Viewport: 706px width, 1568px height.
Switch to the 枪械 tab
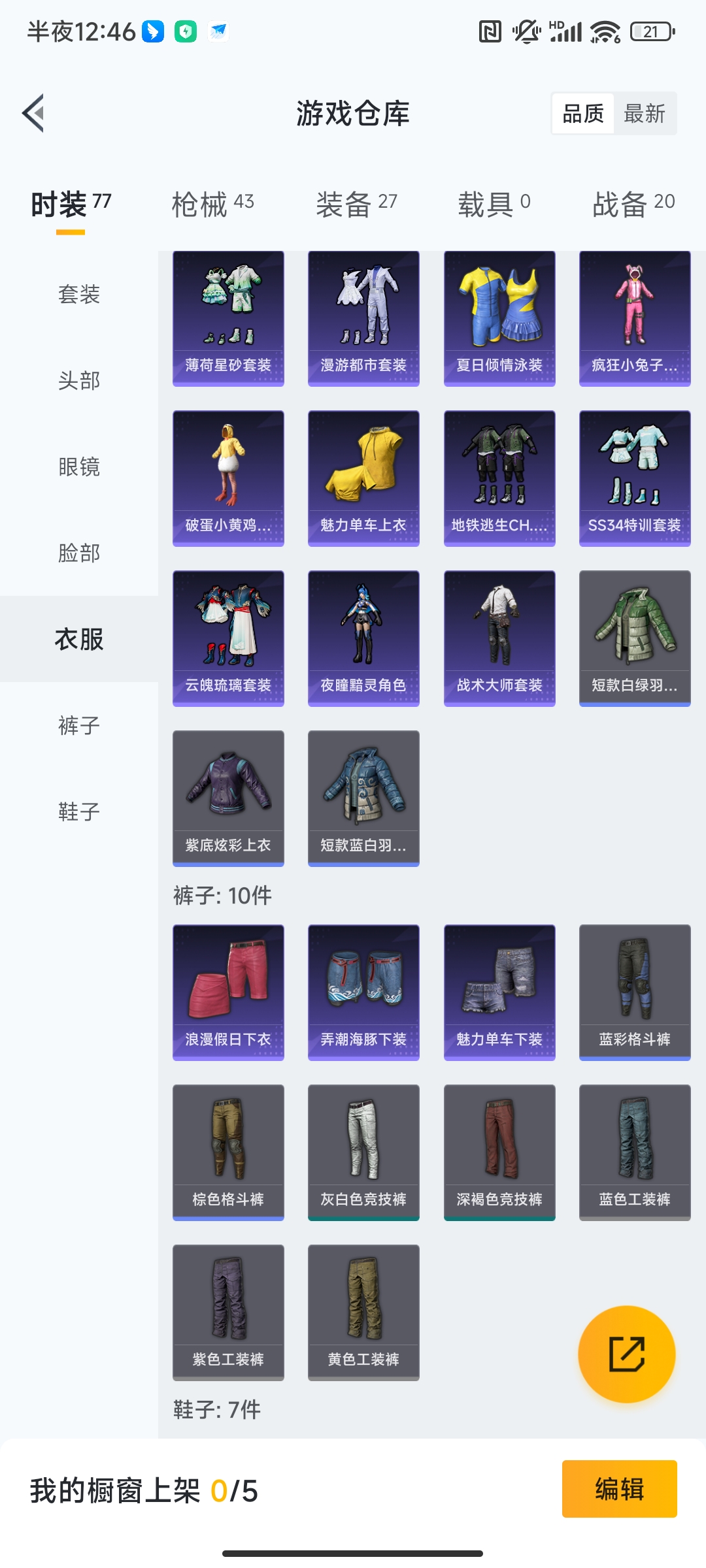212,204
